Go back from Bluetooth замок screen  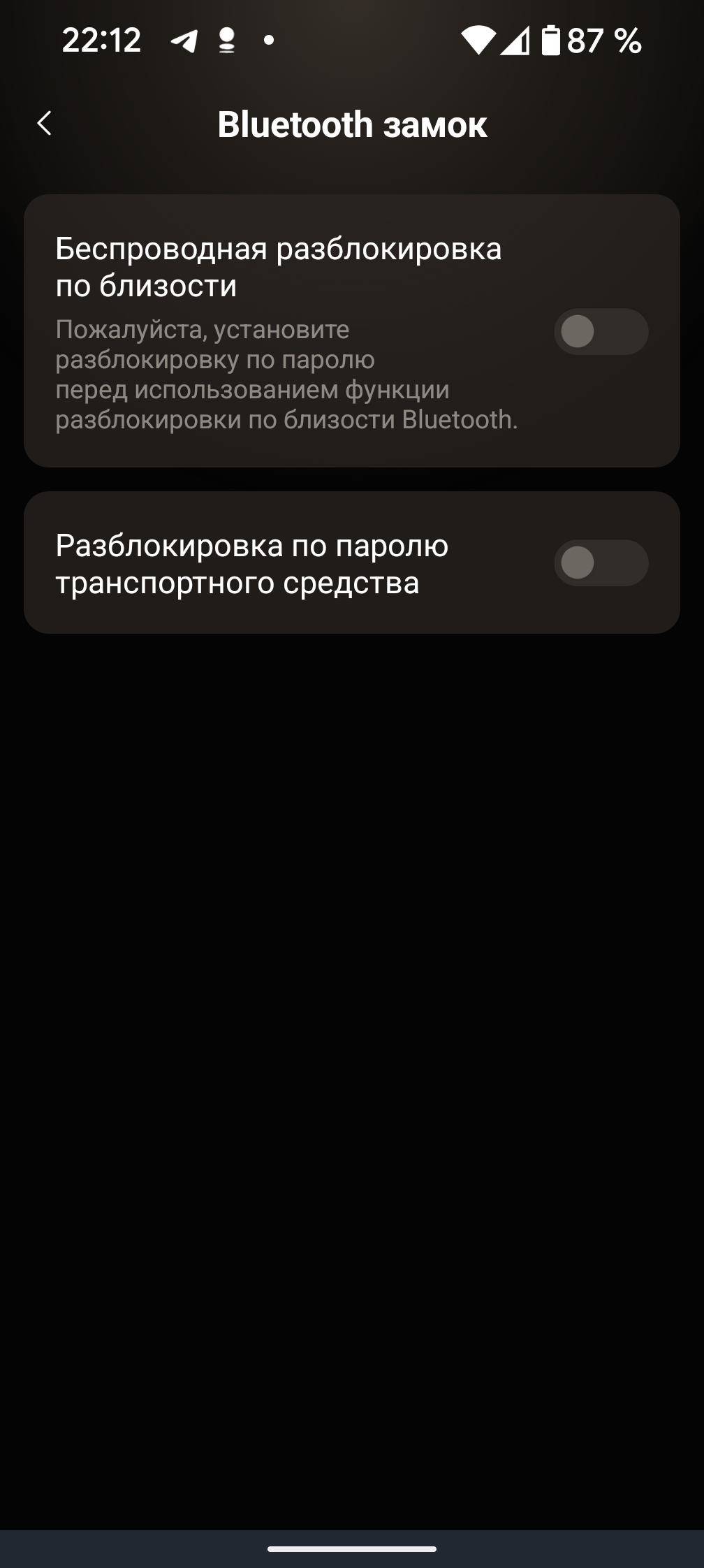45,124
